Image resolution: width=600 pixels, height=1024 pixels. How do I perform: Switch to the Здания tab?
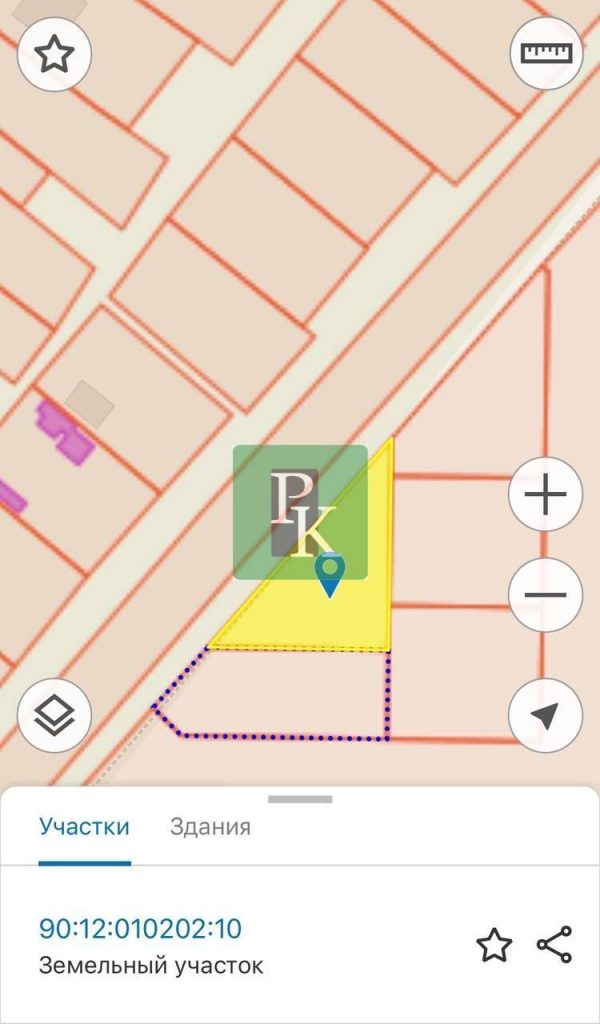(x=210, y=827)
